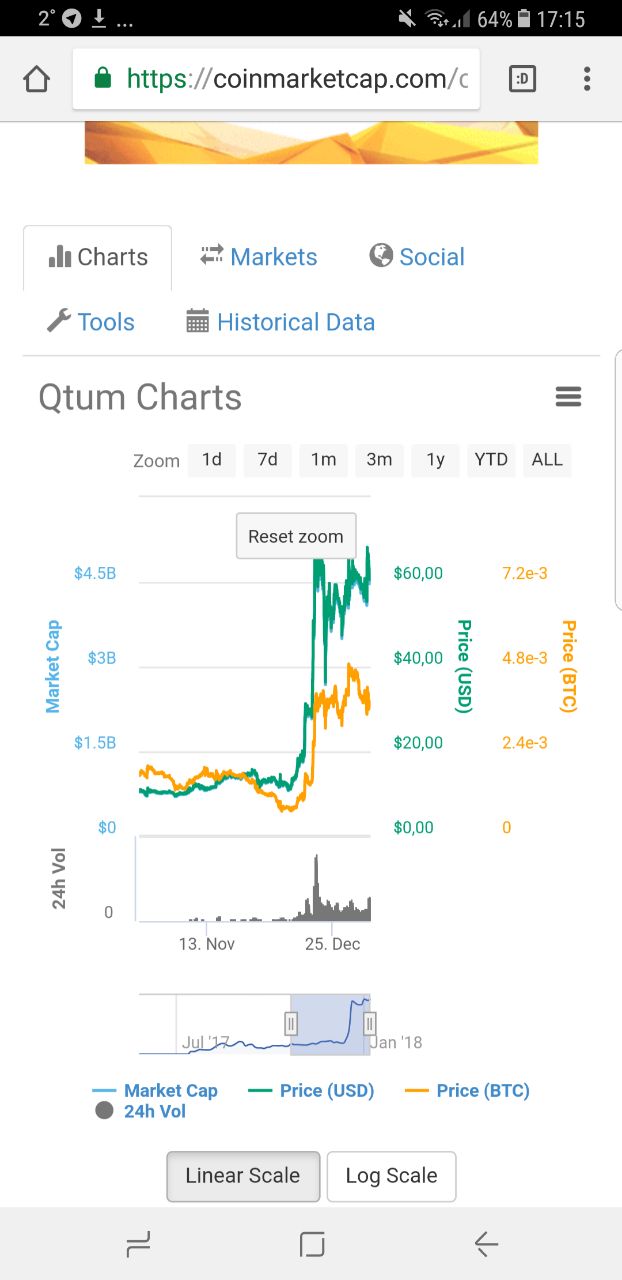
Task: Switch chart to Log Scale
Action: [391, 1176]
